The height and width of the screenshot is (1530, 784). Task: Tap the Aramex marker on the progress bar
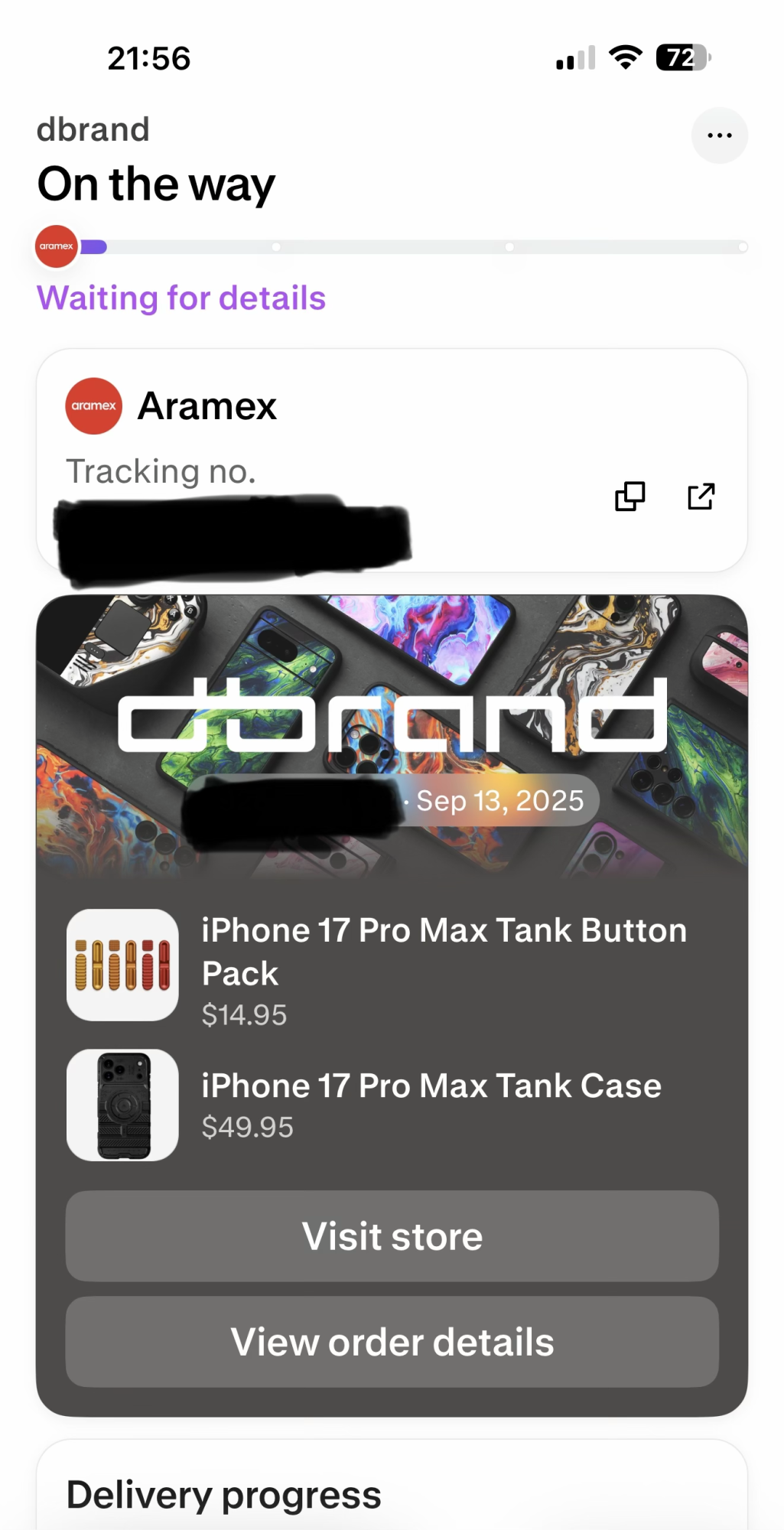(x=56, y=246)
